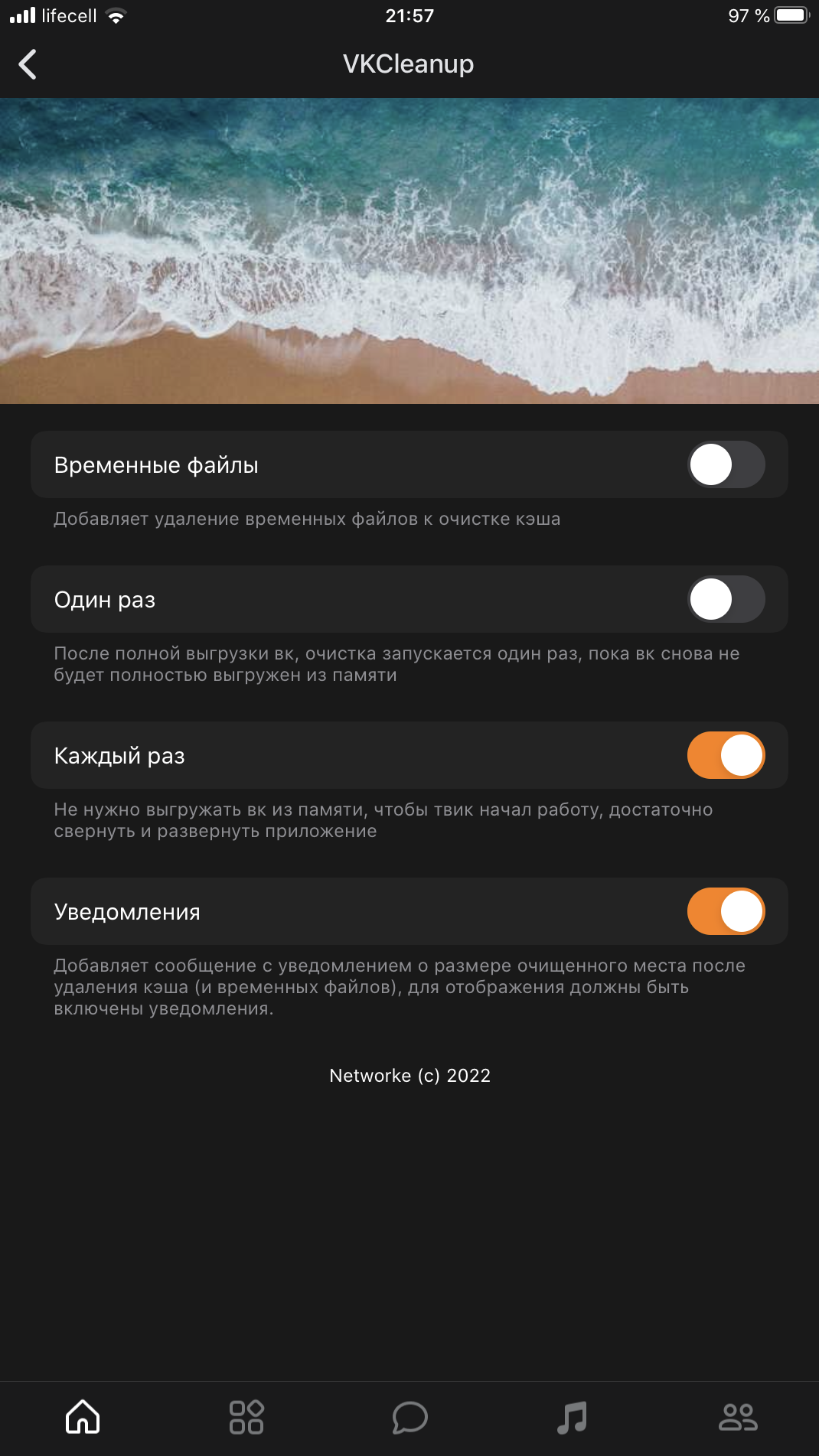Viewport: 819px width, 1456px height.
Task: Turn off Уведомления switch
Action: coord(726,912)
